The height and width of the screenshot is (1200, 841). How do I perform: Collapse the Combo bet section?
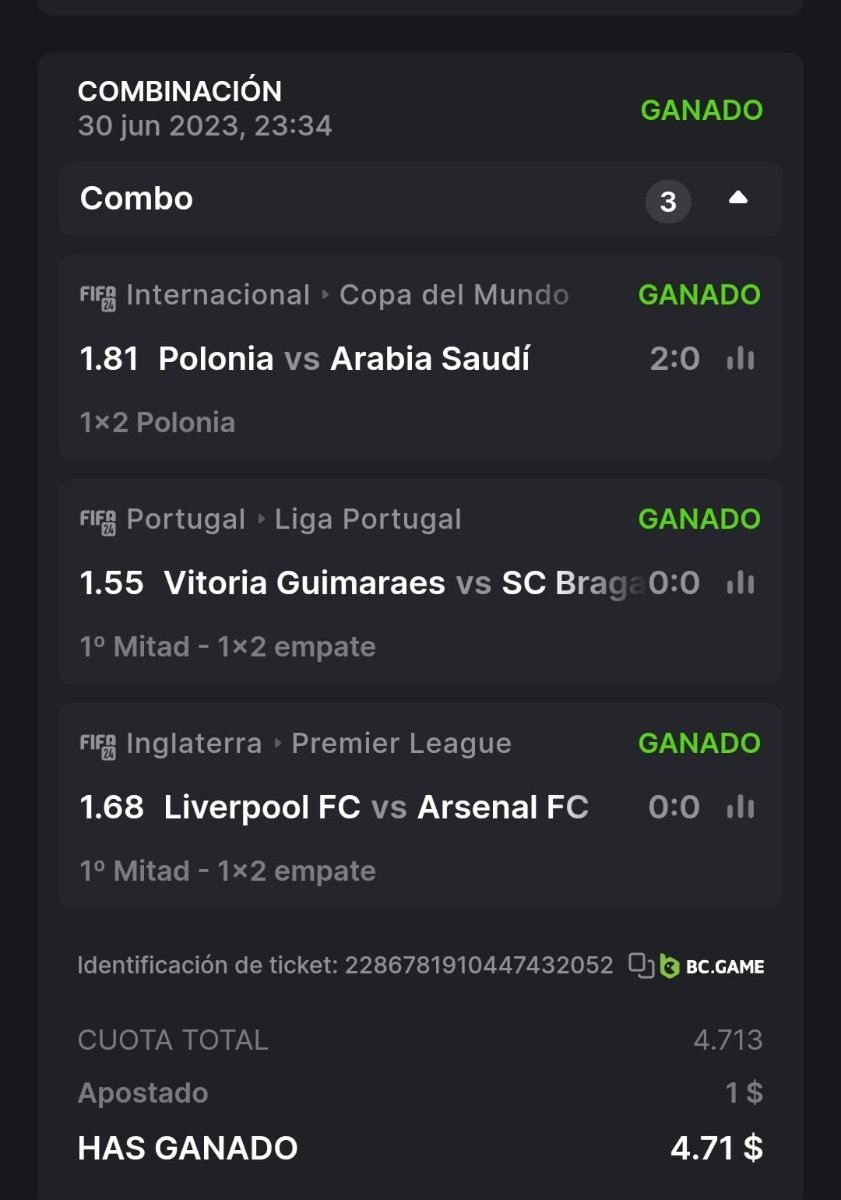[738, 199]
